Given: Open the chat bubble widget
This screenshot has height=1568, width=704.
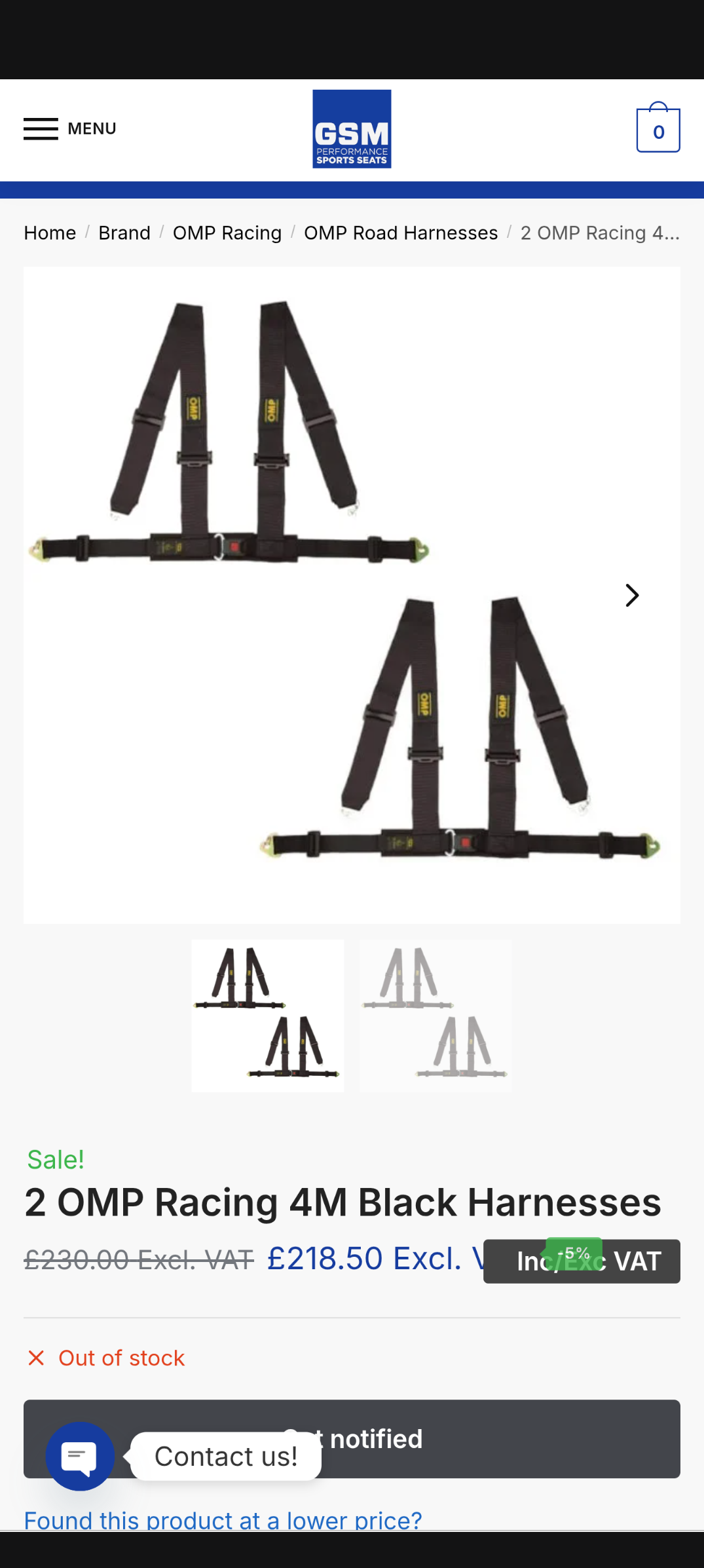Looking at the screenshot, I should [80, 1456].
